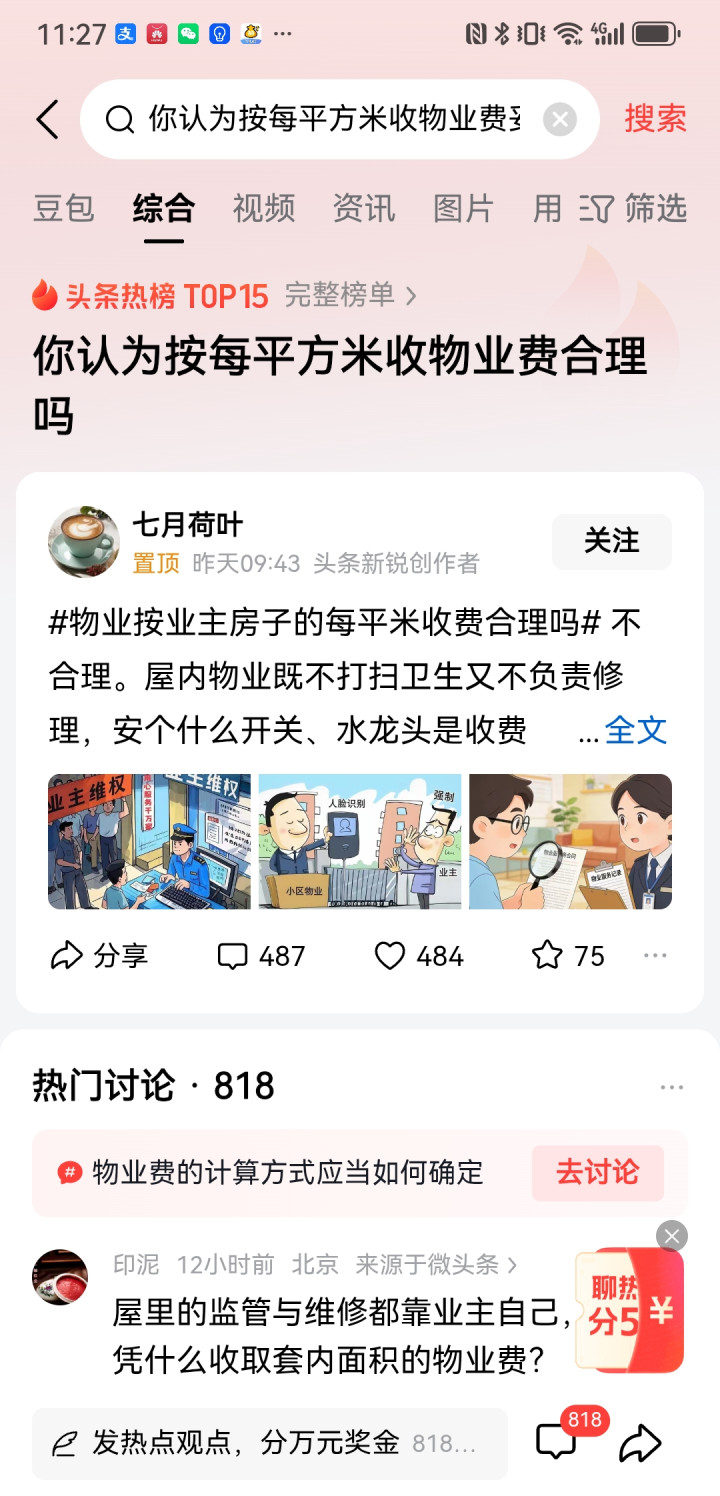Bookmark the post with the star icon
Image resolution: width=720 pixels, height=1496 pixels.
[x=568, y=956]
